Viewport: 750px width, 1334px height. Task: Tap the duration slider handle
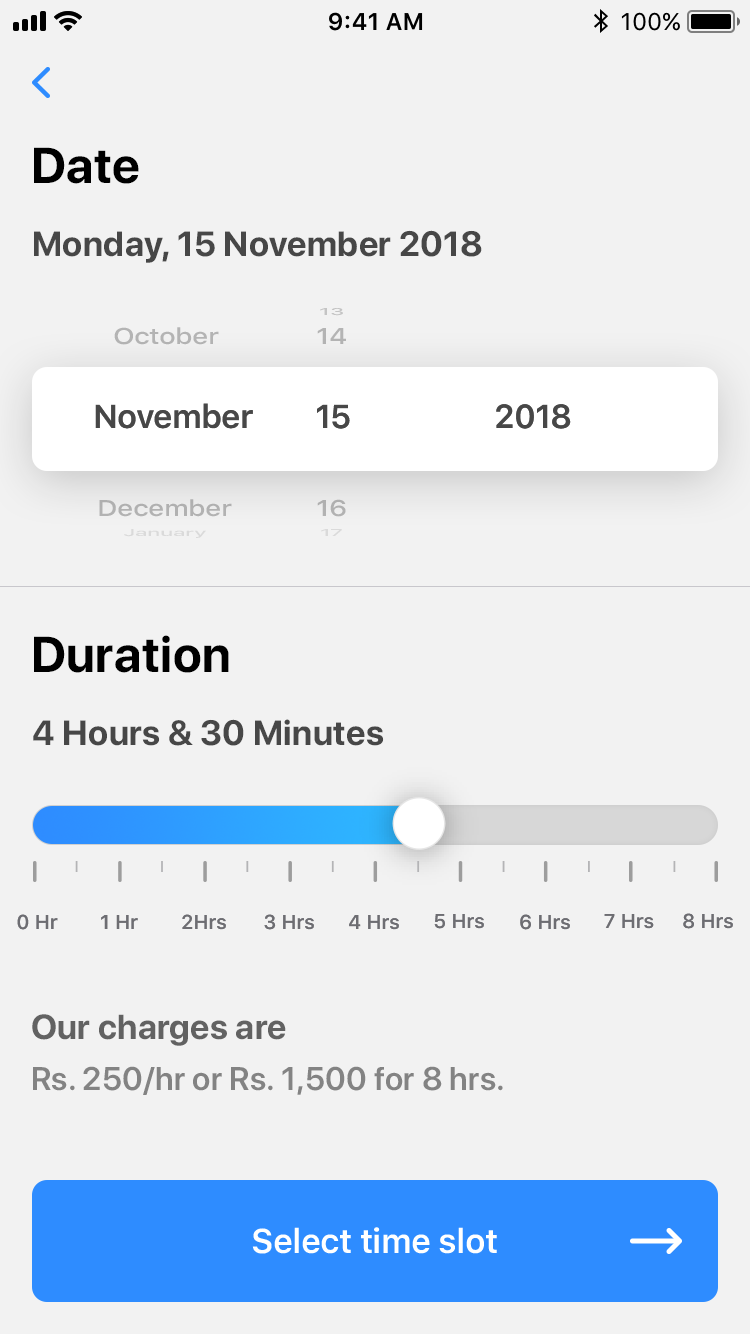(418, 824)
